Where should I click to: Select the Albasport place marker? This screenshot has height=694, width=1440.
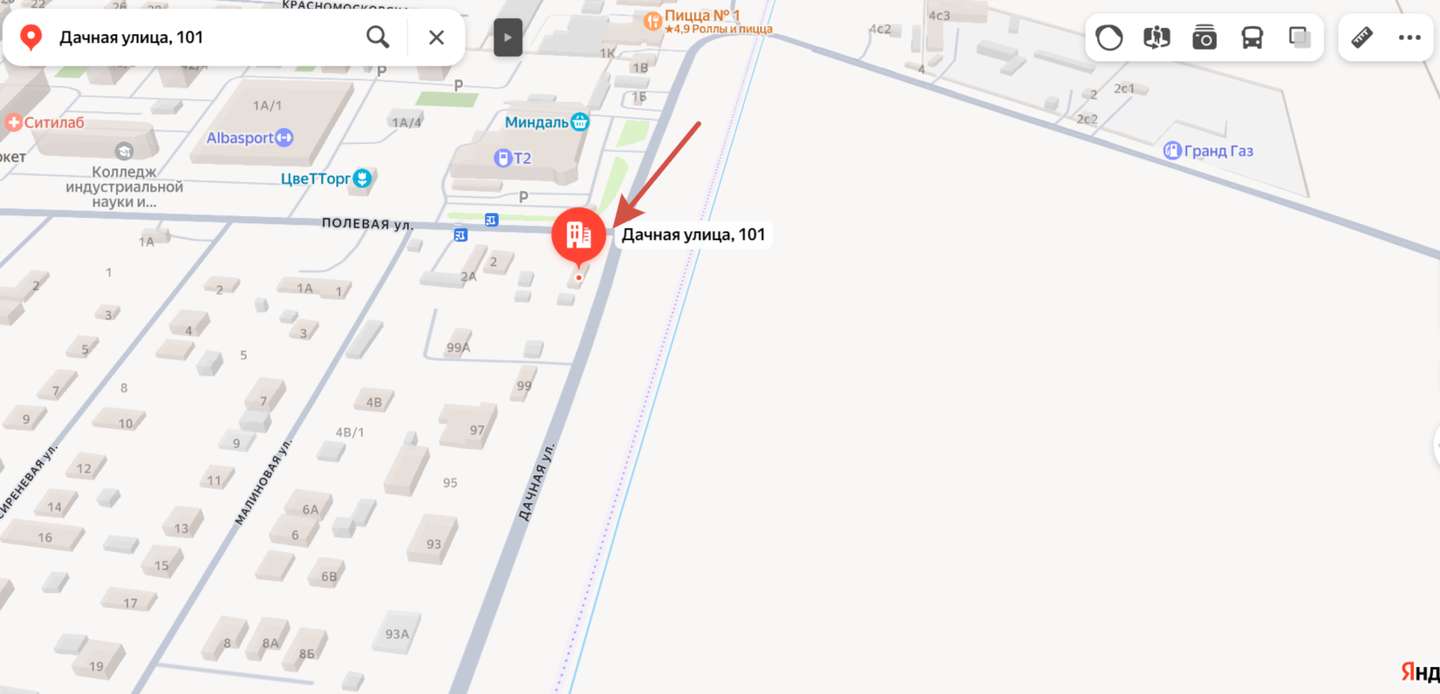click(x=284, y=138)
